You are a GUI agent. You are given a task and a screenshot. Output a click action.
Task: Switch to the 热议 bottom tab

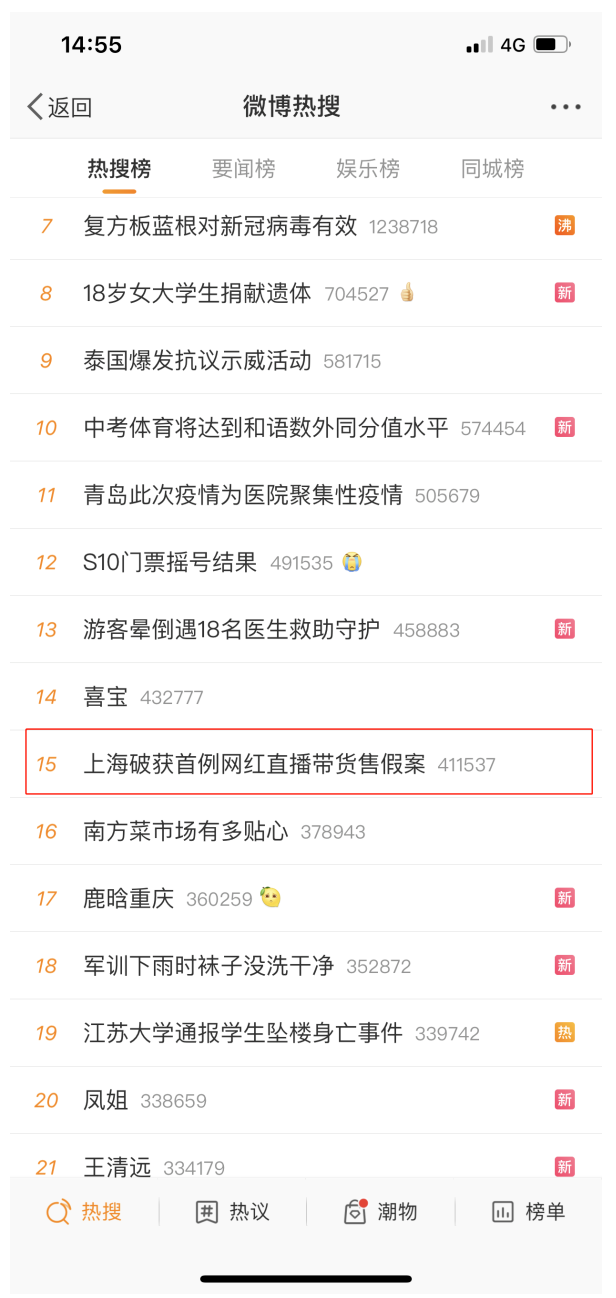click(x=232, y=1212)
